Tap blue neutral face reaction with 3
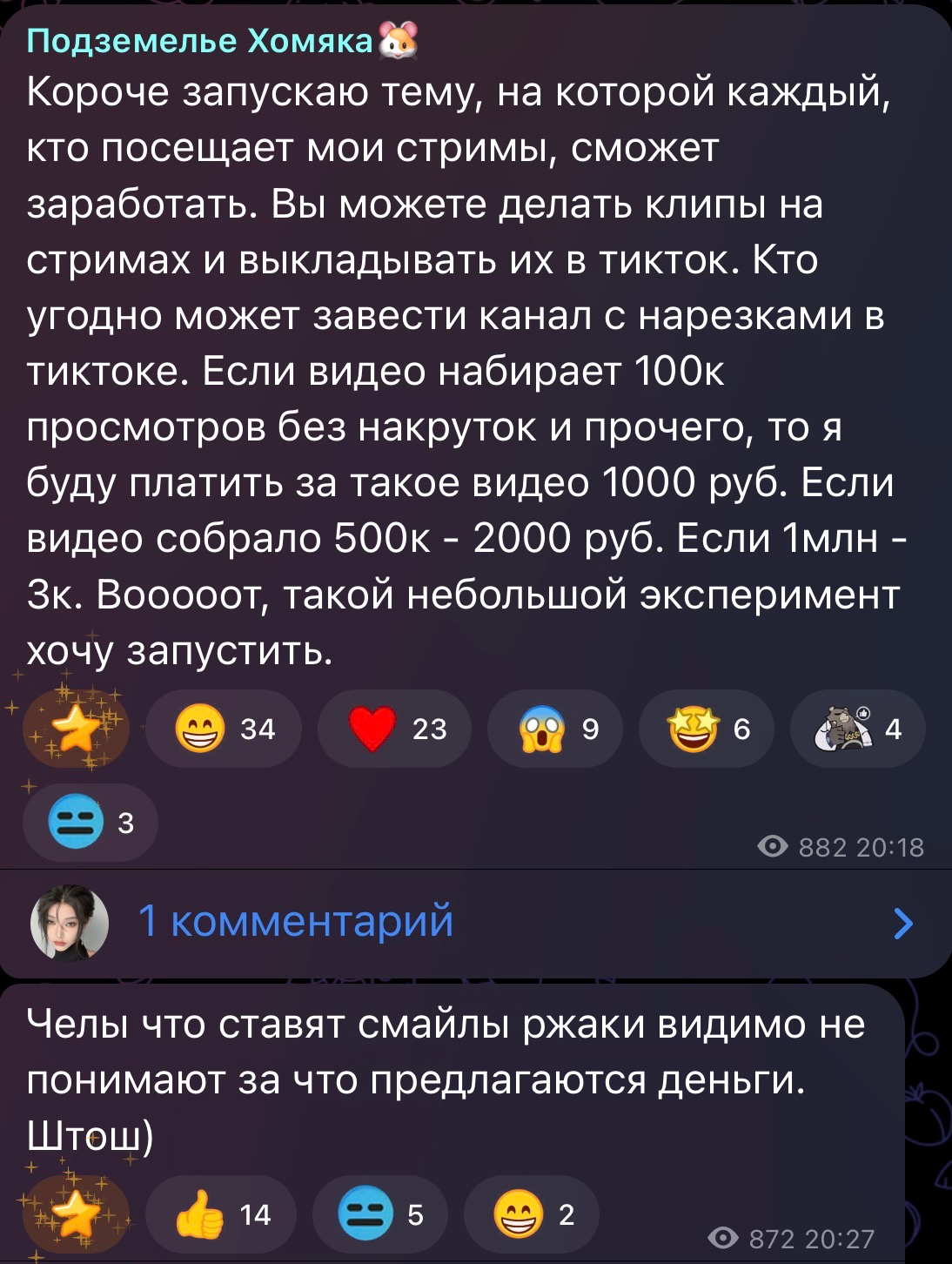The height and width of the screenshot is (1264, 952). (90, 823)
